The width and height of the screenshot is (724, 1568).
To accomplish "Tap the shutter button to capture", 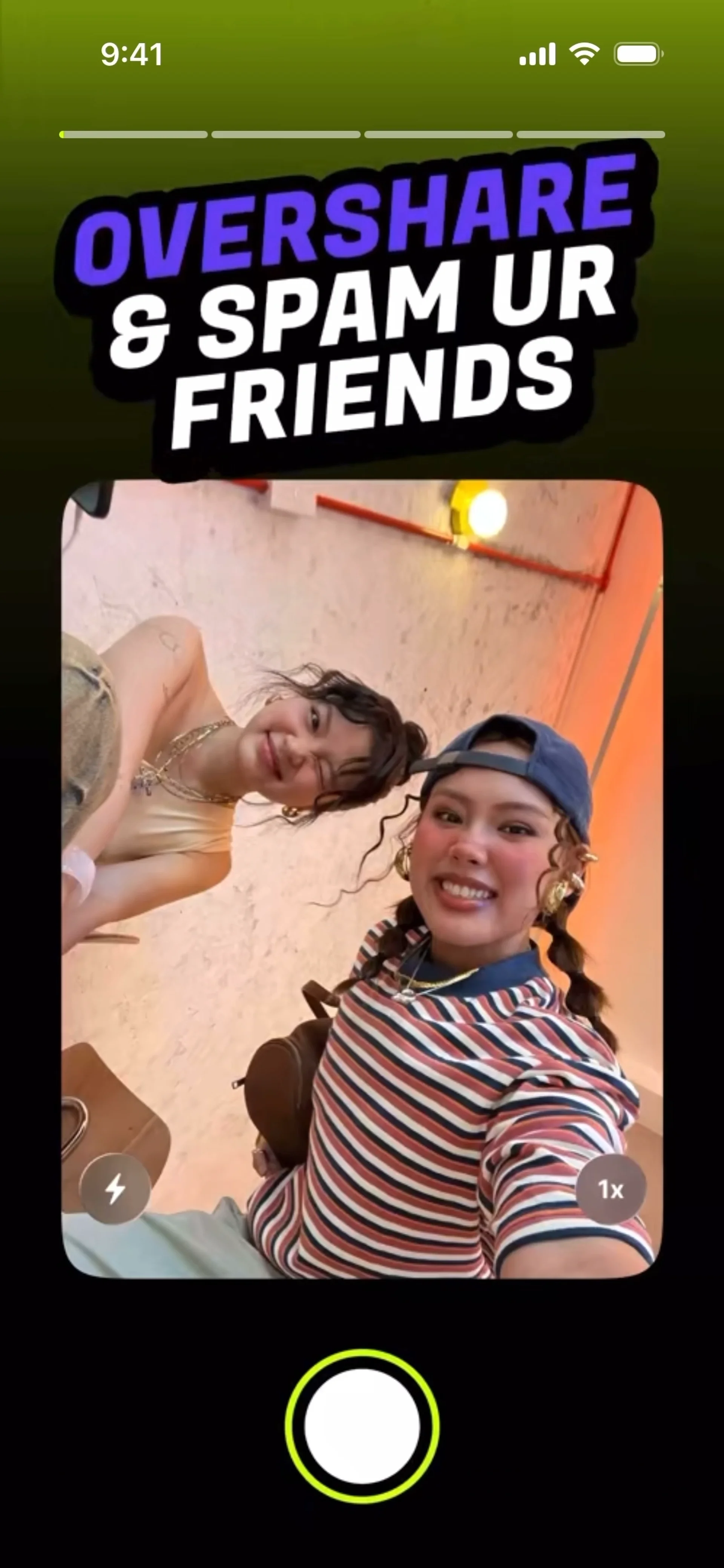I will 362,1426.
